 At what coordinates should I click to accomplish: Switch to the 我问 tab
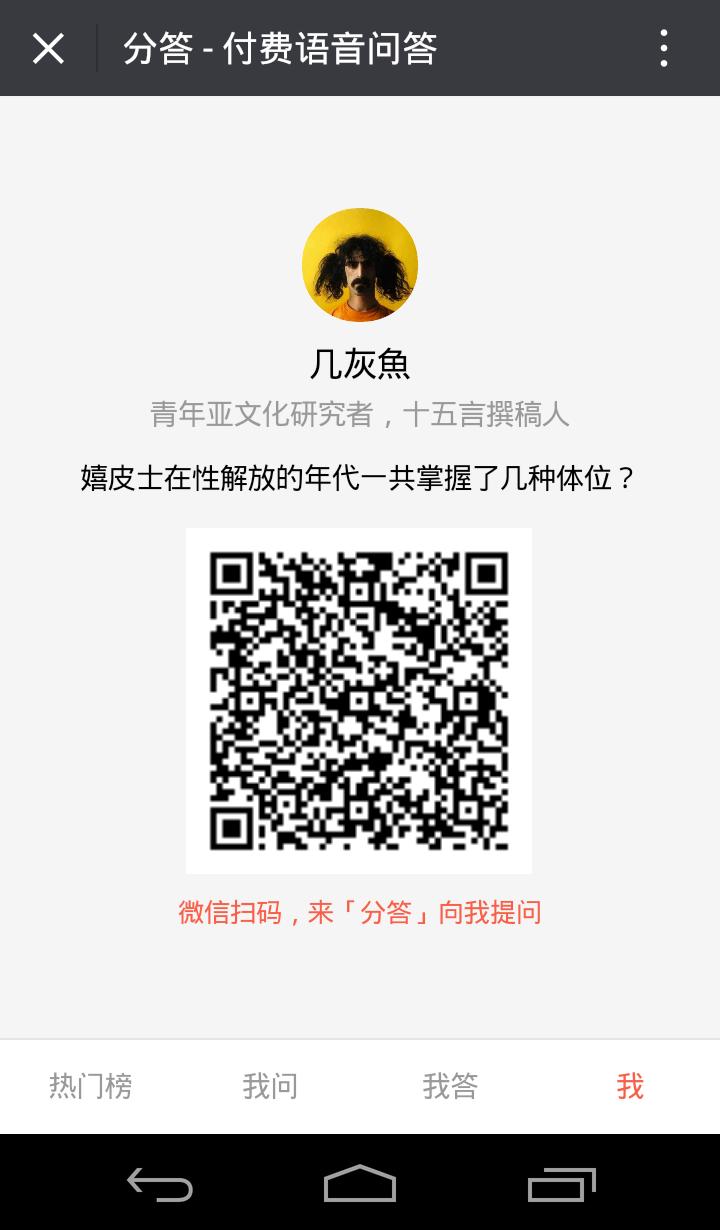pyautogui.click(x=270, y=1085)
